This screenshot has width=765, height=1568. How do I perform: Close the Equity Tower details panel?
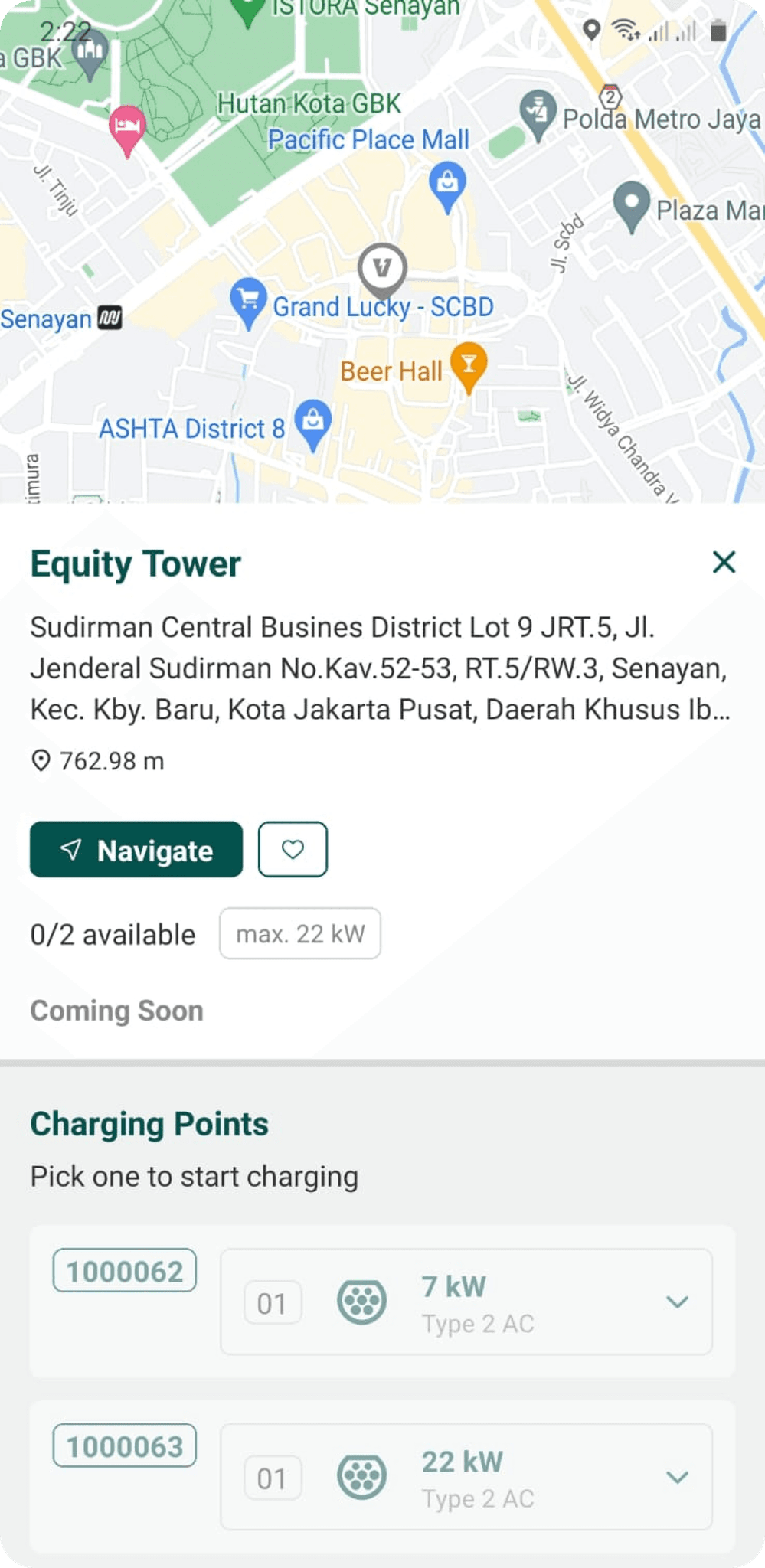(724, 562)
